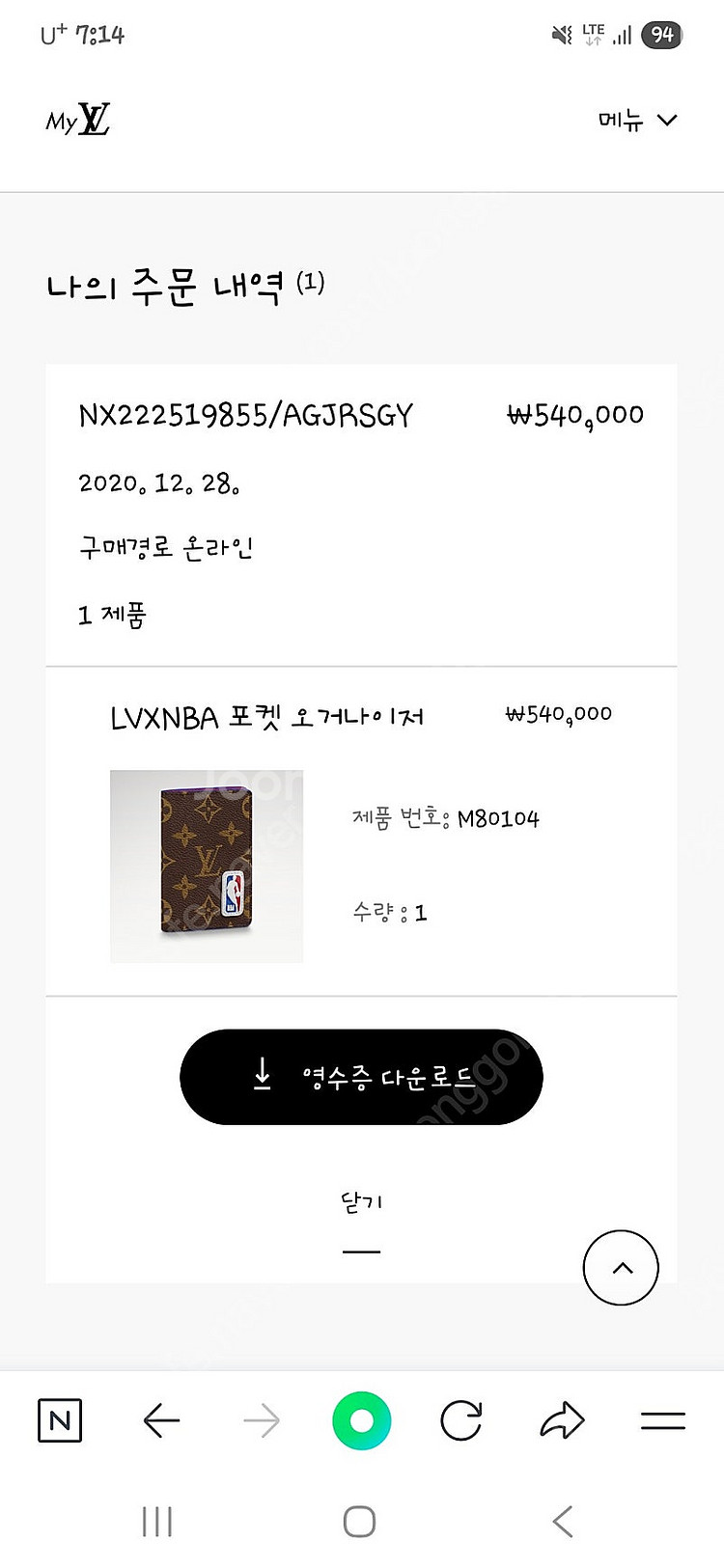Screen dimensions: 724x1568
Task: Return to the phone home screen
Action: point(359,1522)
